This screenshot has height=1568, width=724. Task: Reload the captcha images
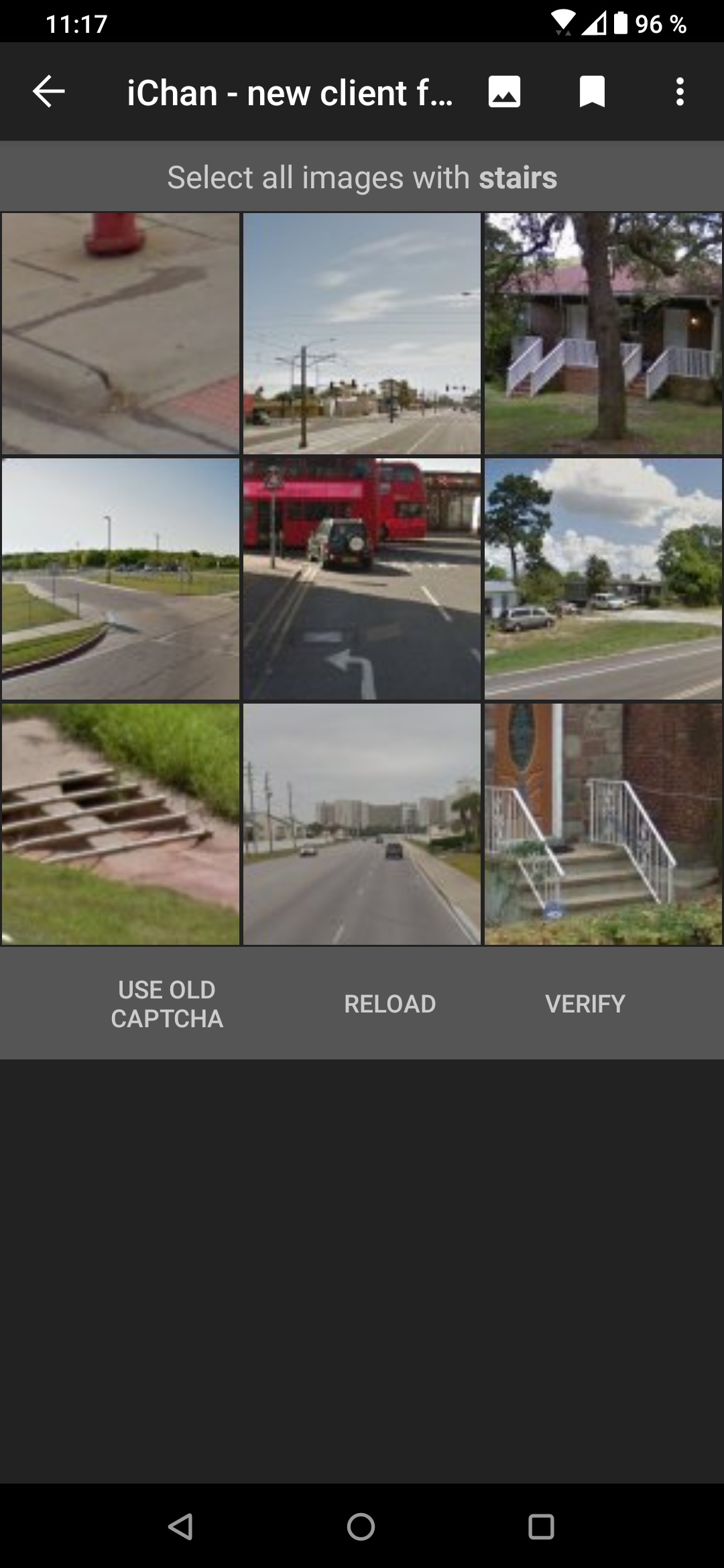coord(390,1004)
